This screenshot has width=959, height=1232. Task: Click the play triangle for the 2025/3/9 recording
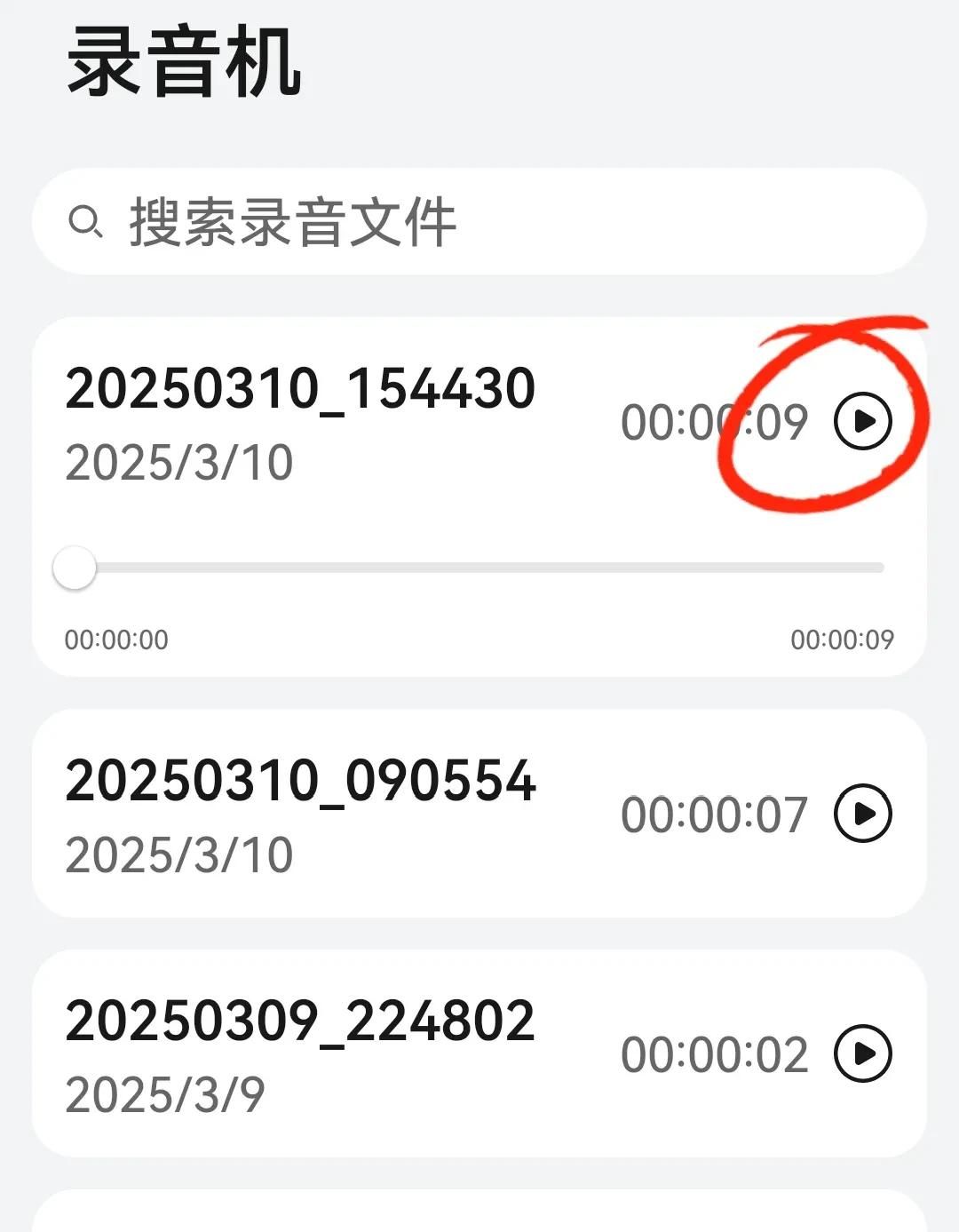(x=862, y=1053)
